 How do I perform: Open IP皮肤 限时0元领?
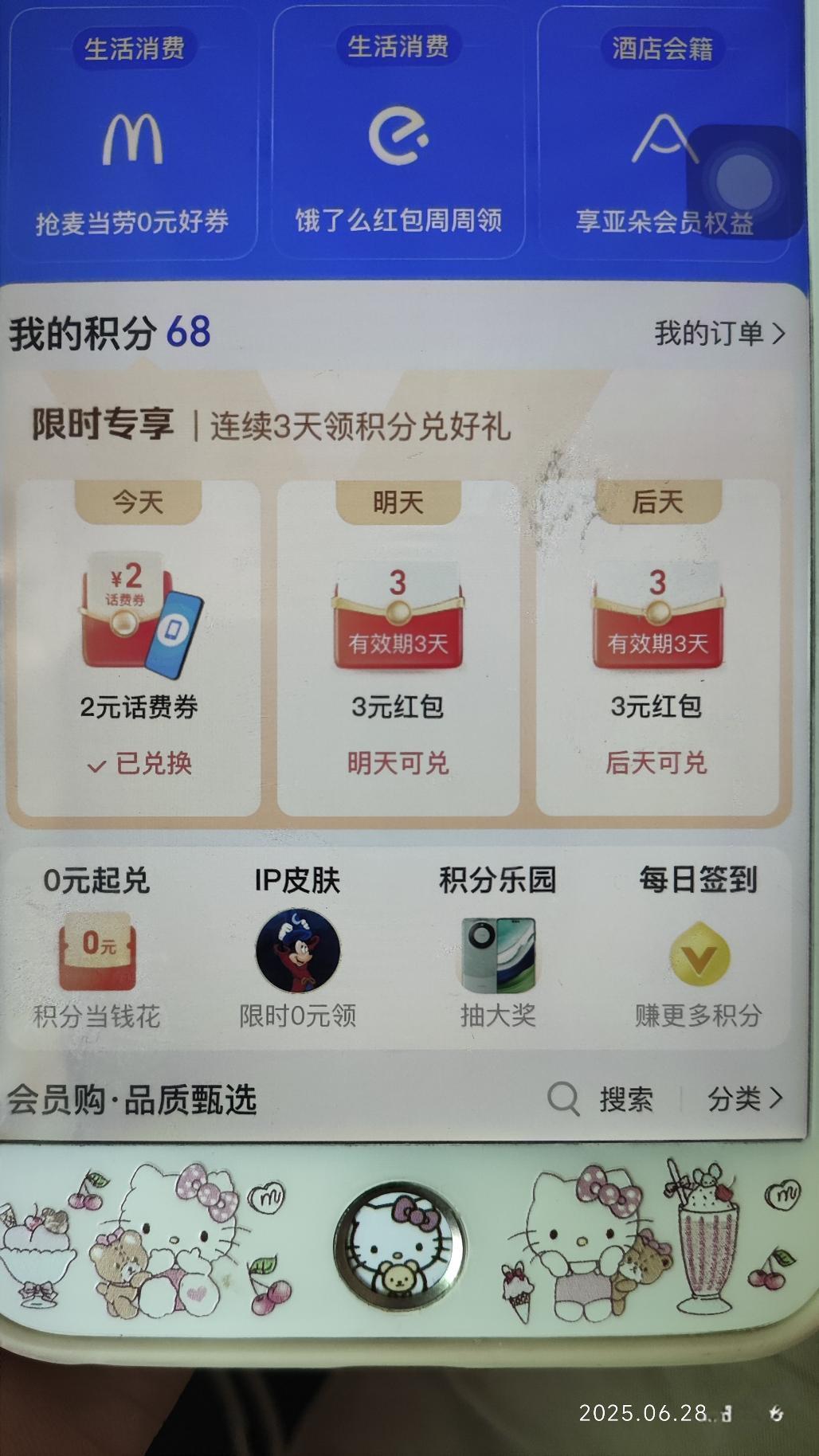297,948
